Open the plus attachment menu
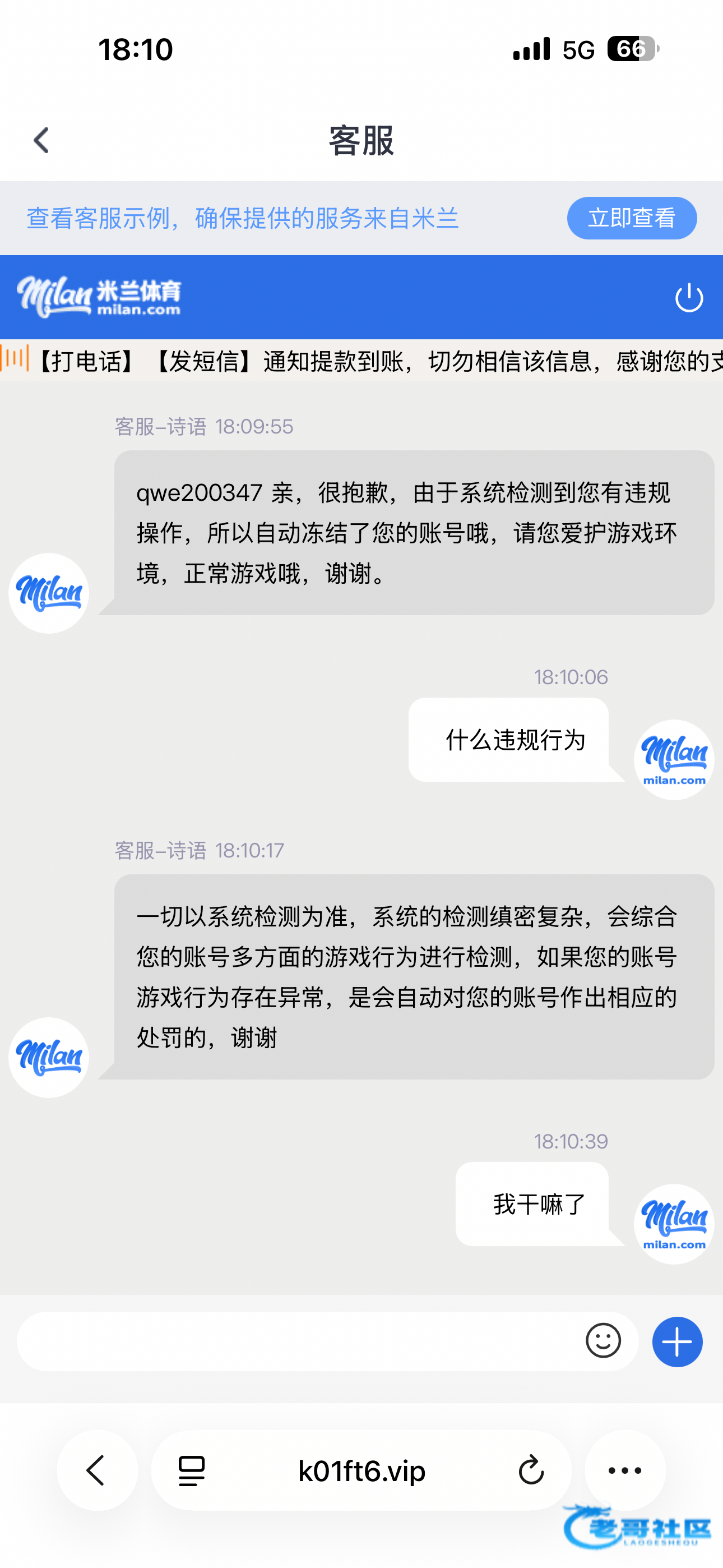Viewport: 723px width, 1568px height. [x=676, y=1342]
